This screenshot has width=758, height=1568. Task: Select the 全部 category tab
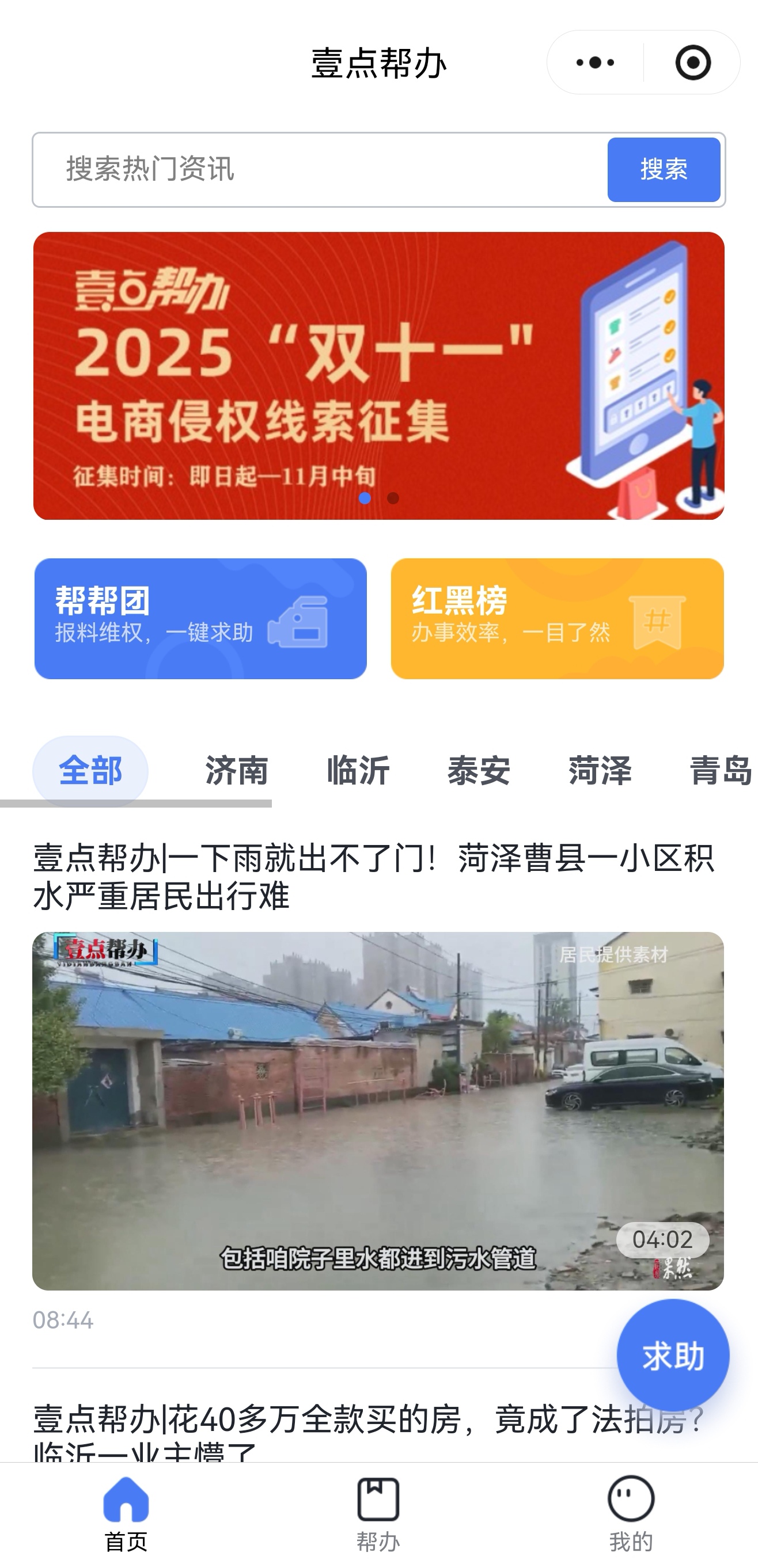click(90, 771)
